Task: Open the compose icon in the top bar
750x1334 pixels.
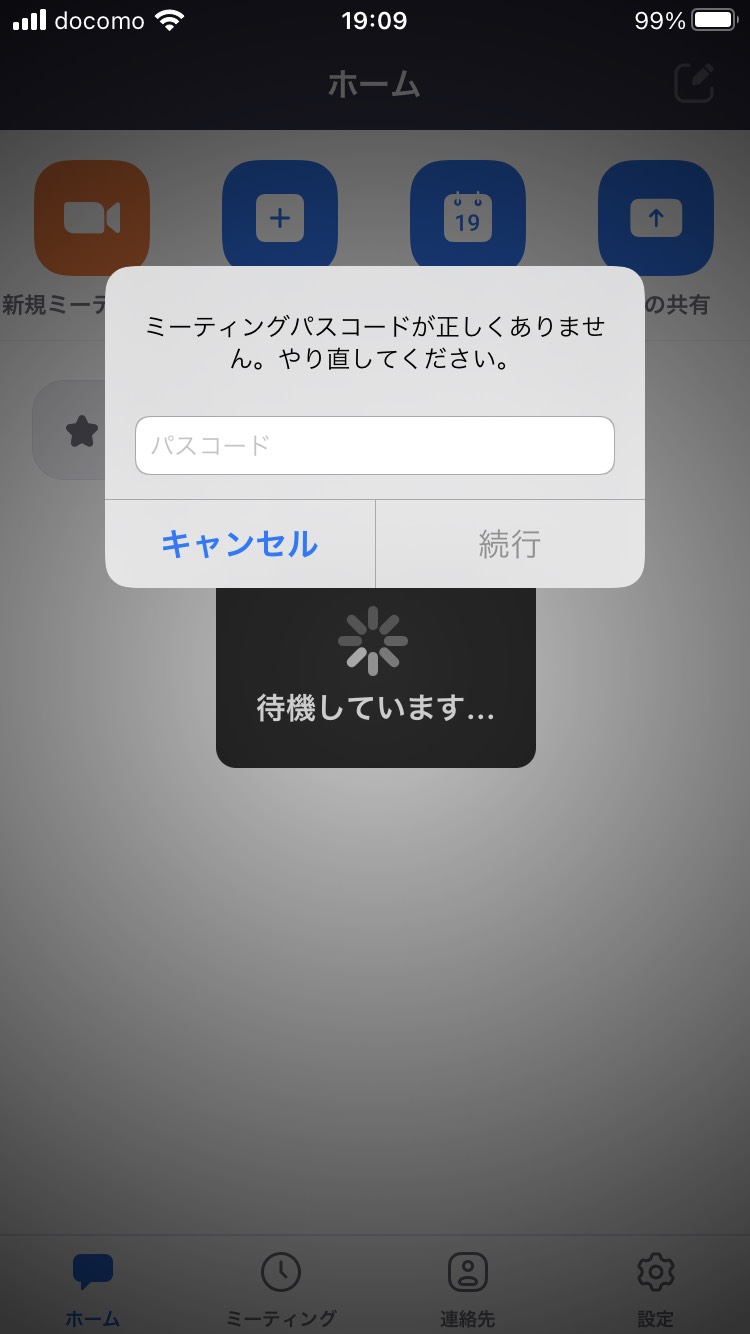Action: (694, 83)
